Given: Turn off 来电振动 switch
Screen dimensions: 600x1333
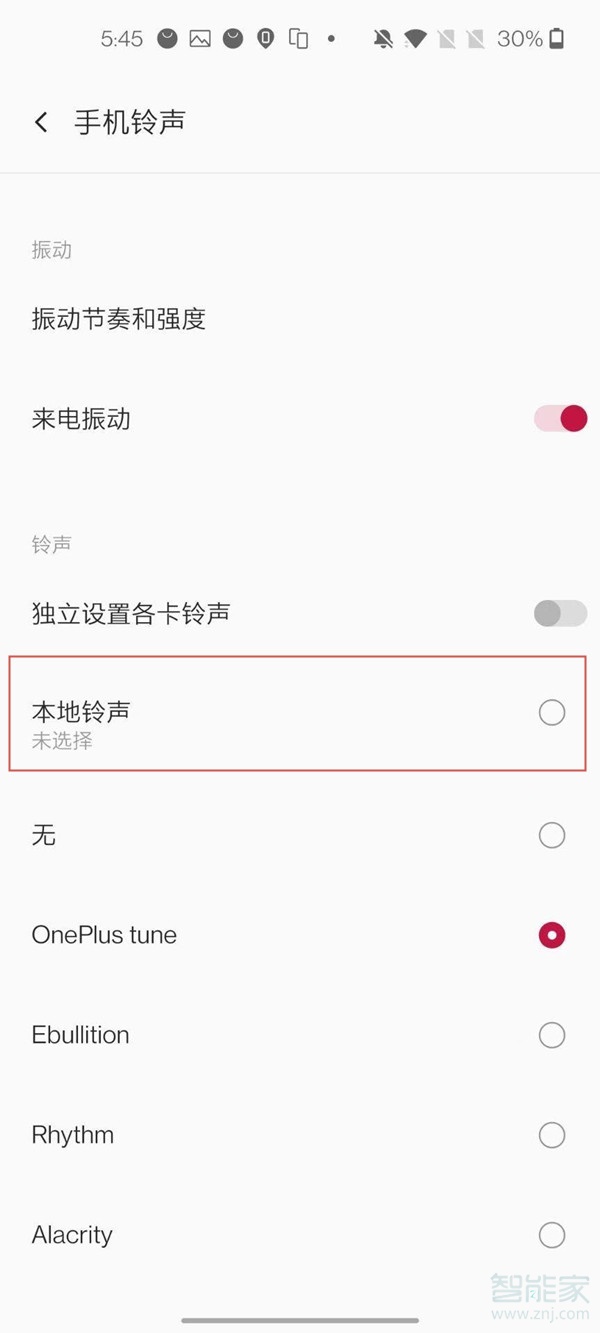Looking at the screenshot, I should [x=560, y=418].
